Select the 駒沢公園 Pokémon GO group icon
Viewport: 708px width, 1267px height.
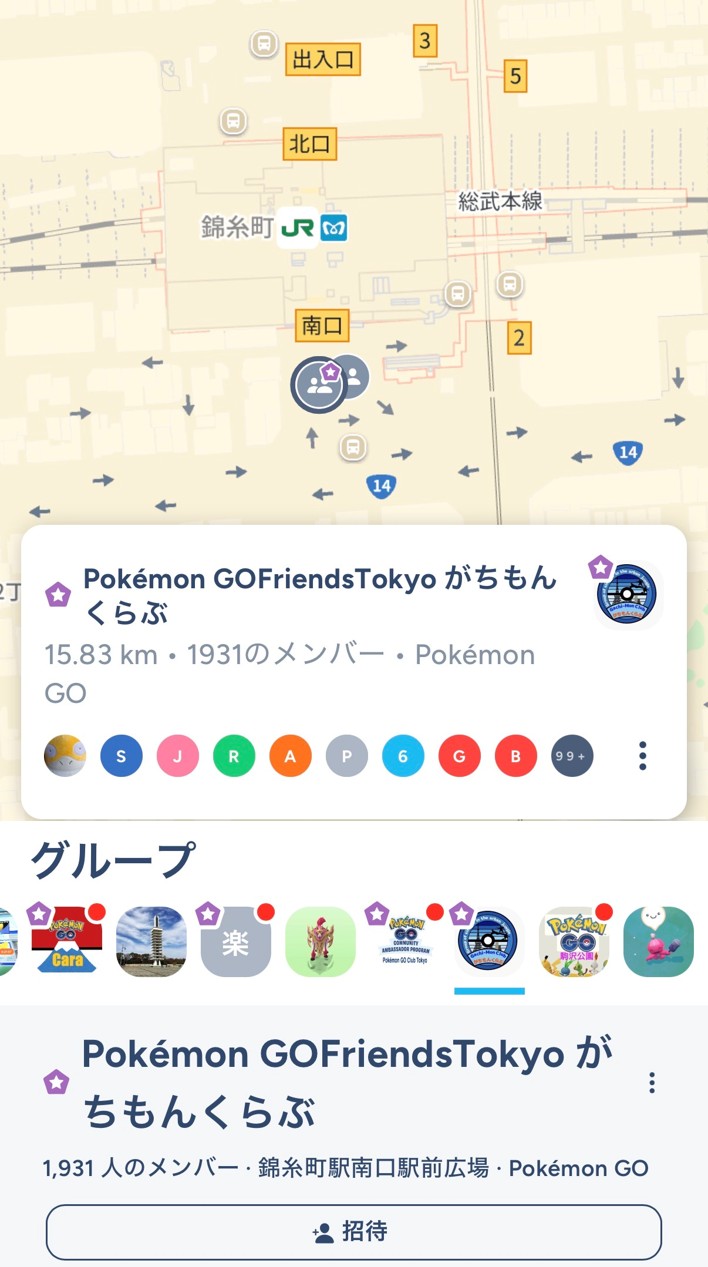(x=574, y=942)
